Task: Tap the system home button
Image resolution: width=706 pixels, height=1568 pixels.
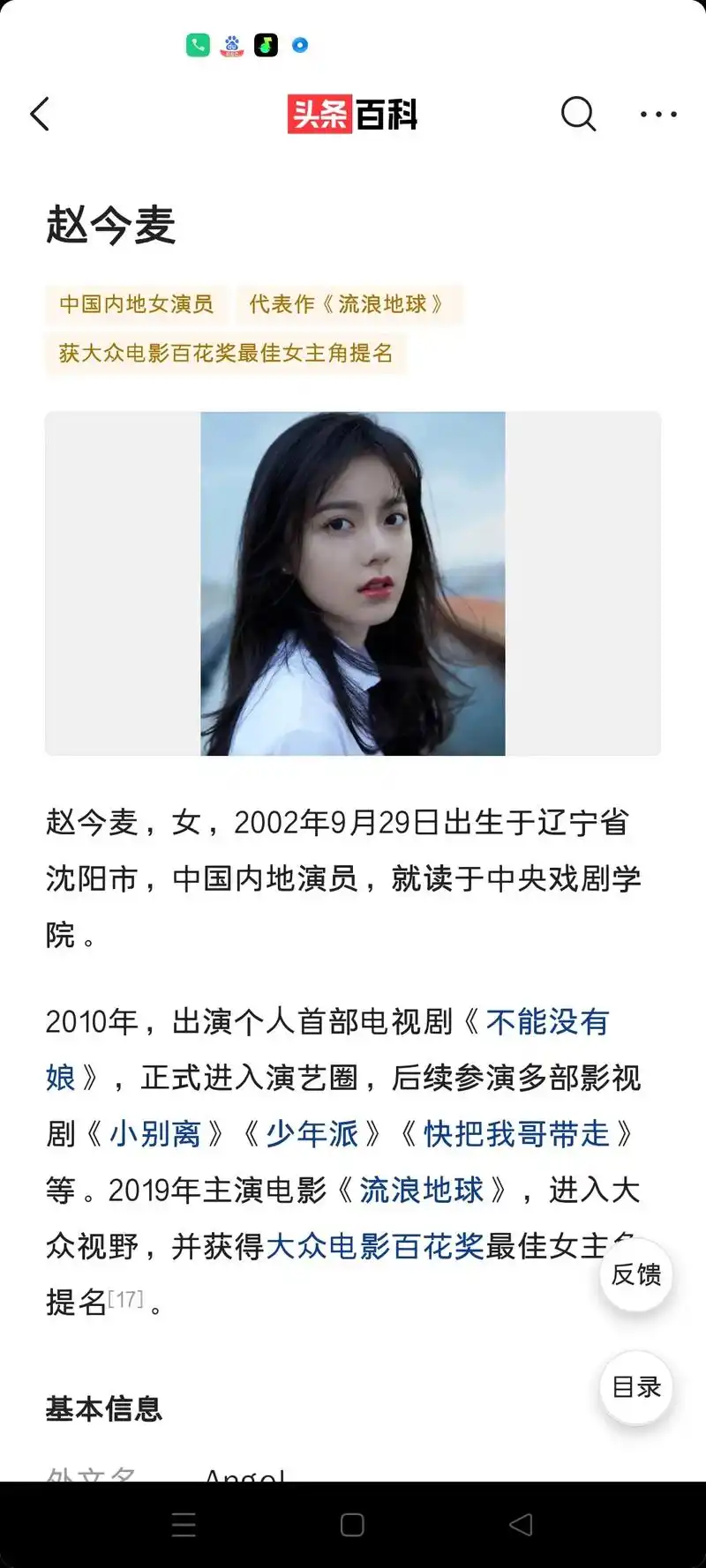Action: (x=352, y=1525)
